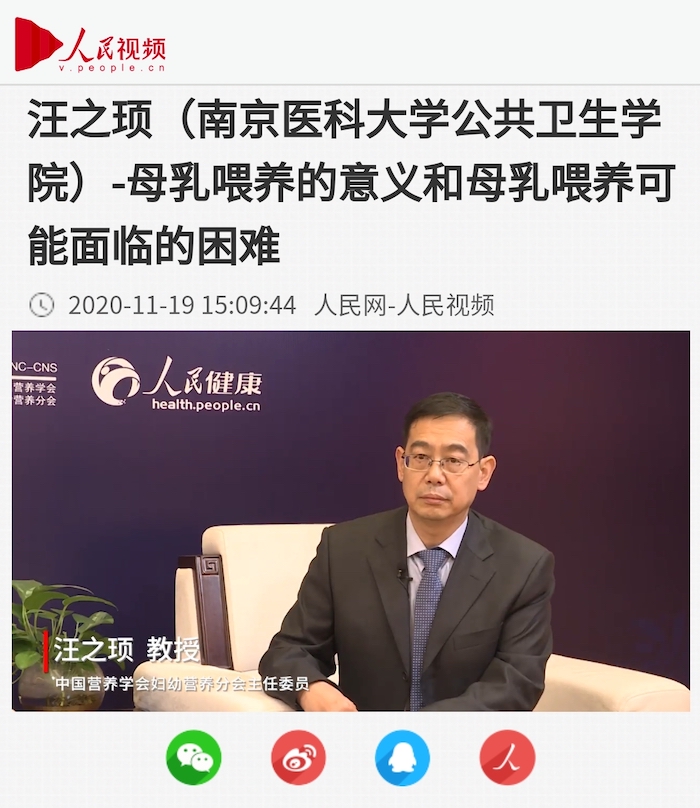
Task: Play the 汪之琐 breastfeeding interview video
Action: click(350, 520)
